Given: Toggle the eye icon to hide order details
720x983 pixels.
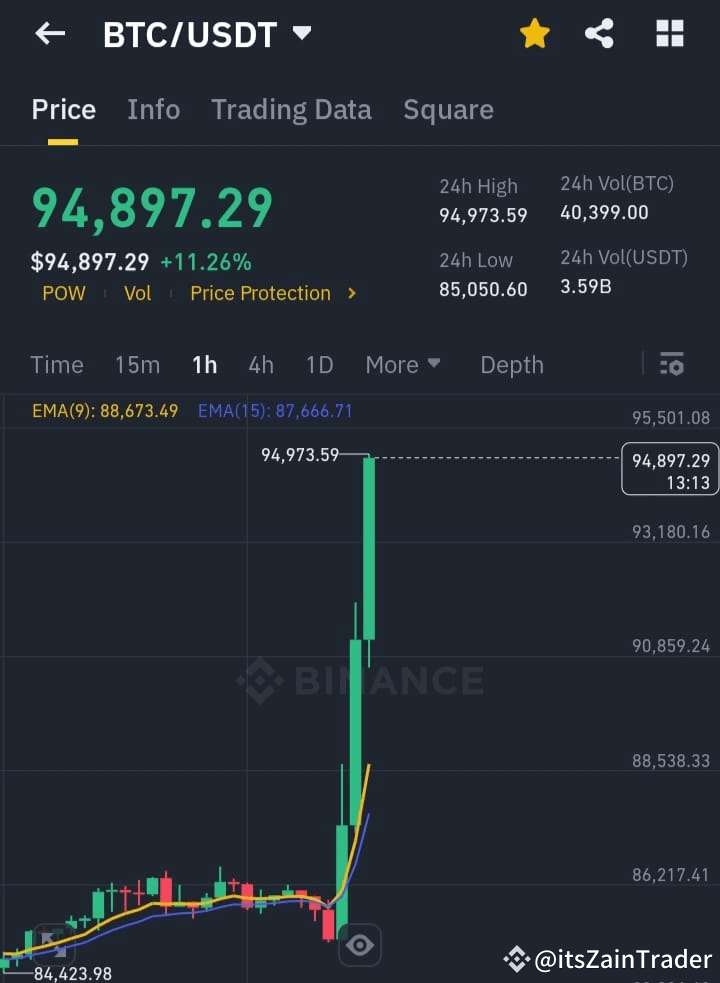Looking at the screenshot, I should click(360, 944).
